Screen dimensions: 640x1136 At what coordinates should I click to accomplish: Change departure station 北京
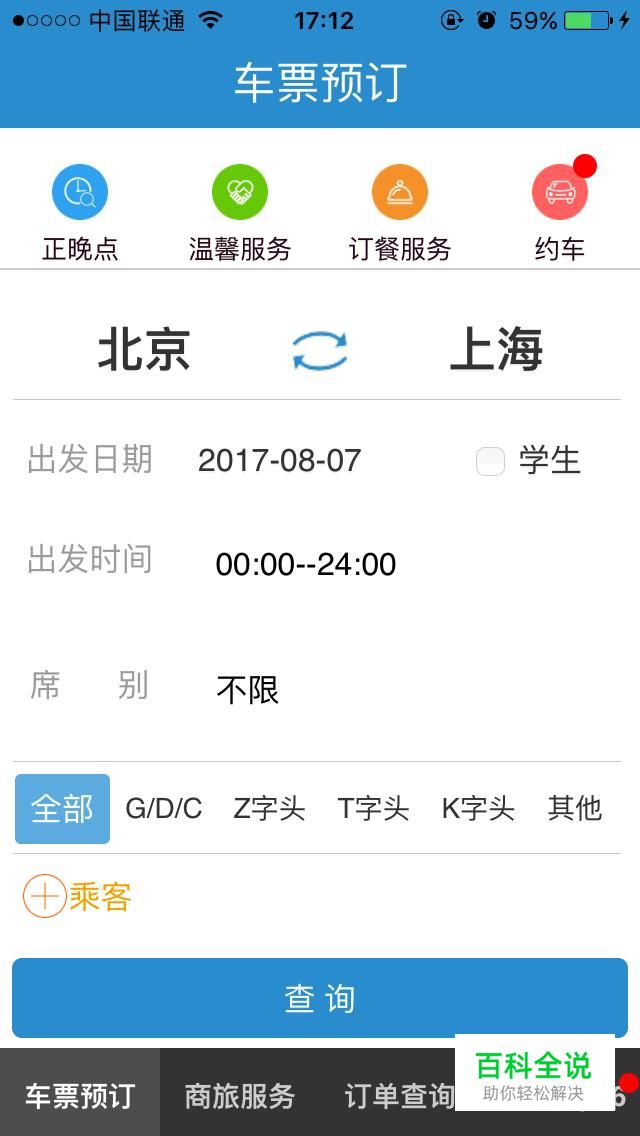(144, 350)
